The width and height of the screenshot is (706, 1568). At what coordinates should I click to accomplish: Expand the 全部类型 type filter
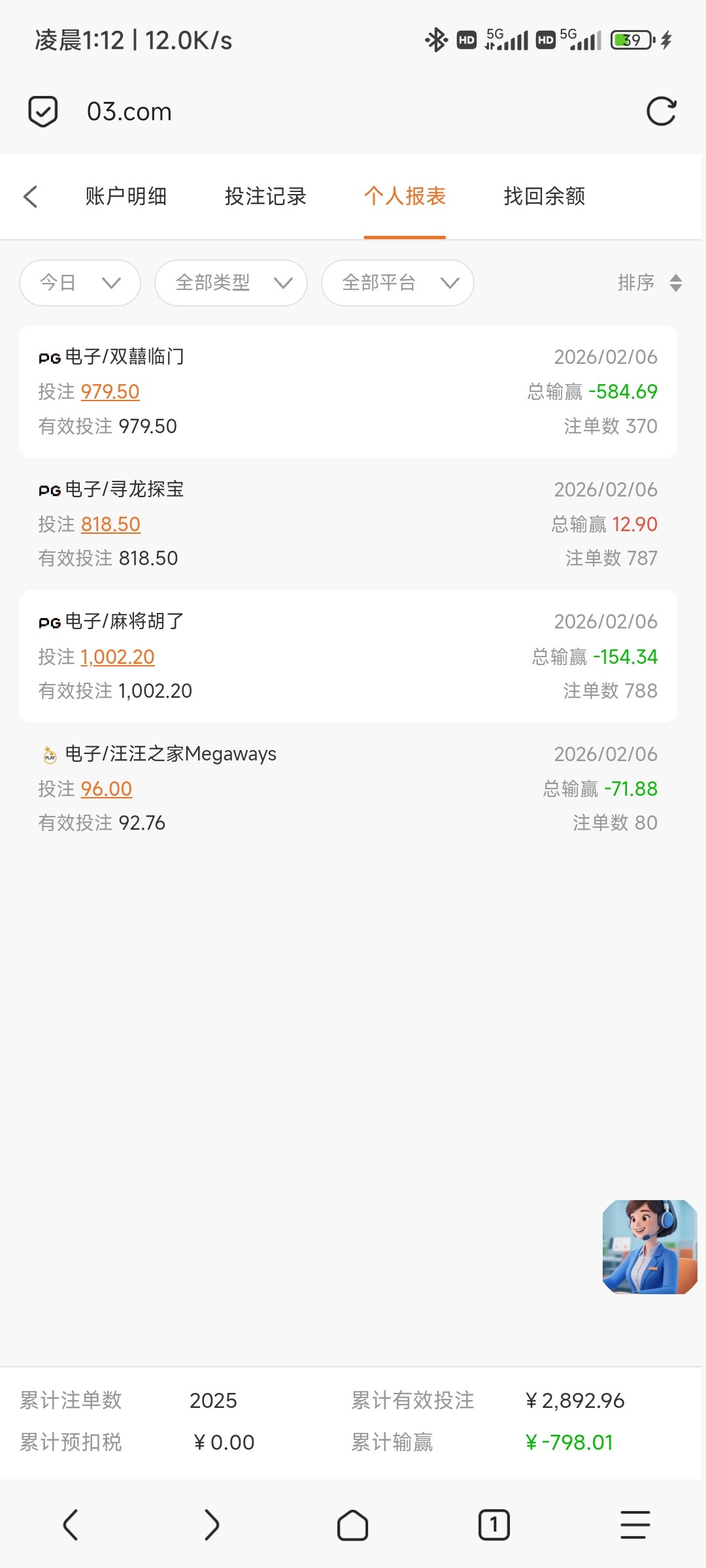tap(230, 283)
